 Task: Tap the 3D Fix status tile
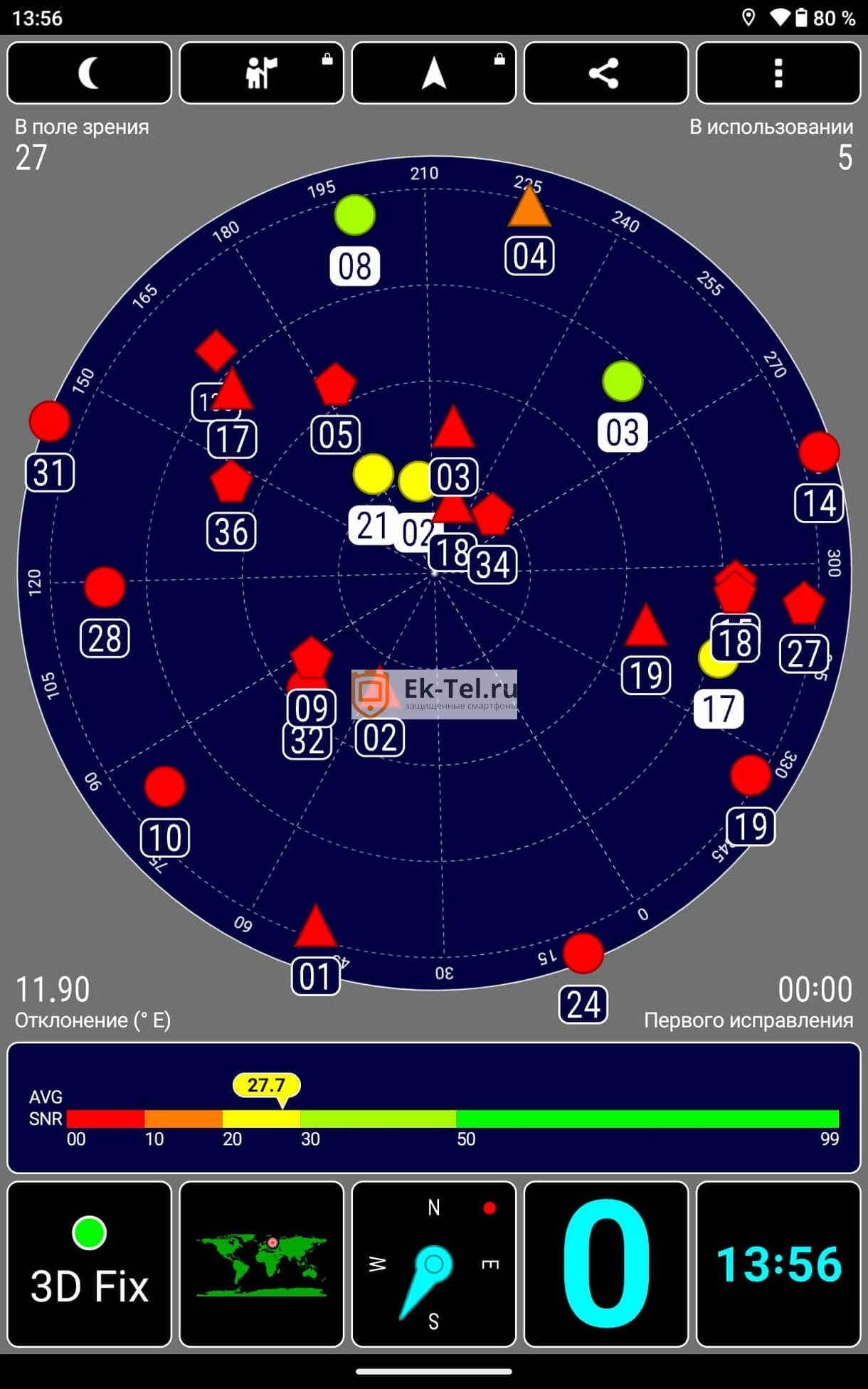point(89,1264)
